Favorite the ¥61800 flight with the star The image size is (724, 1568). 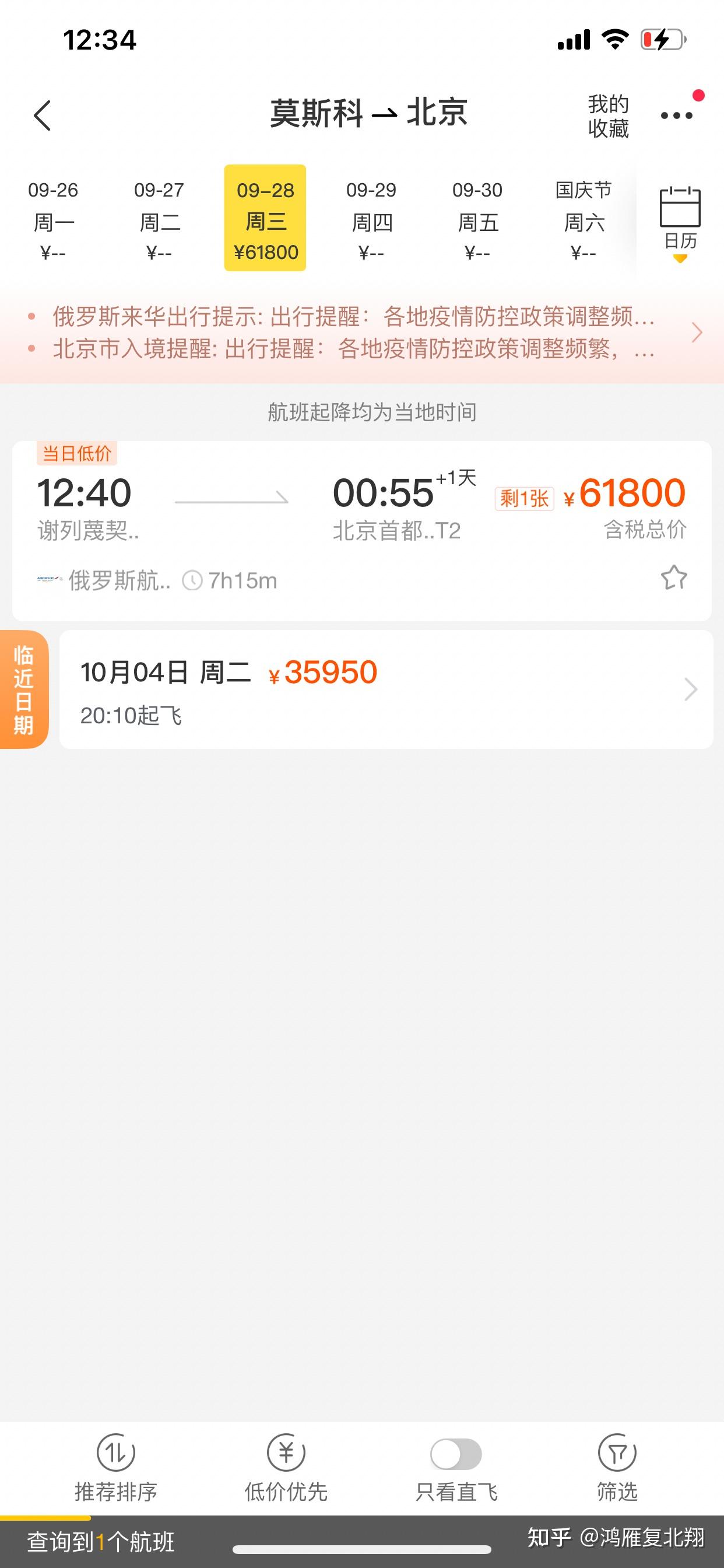673,577
